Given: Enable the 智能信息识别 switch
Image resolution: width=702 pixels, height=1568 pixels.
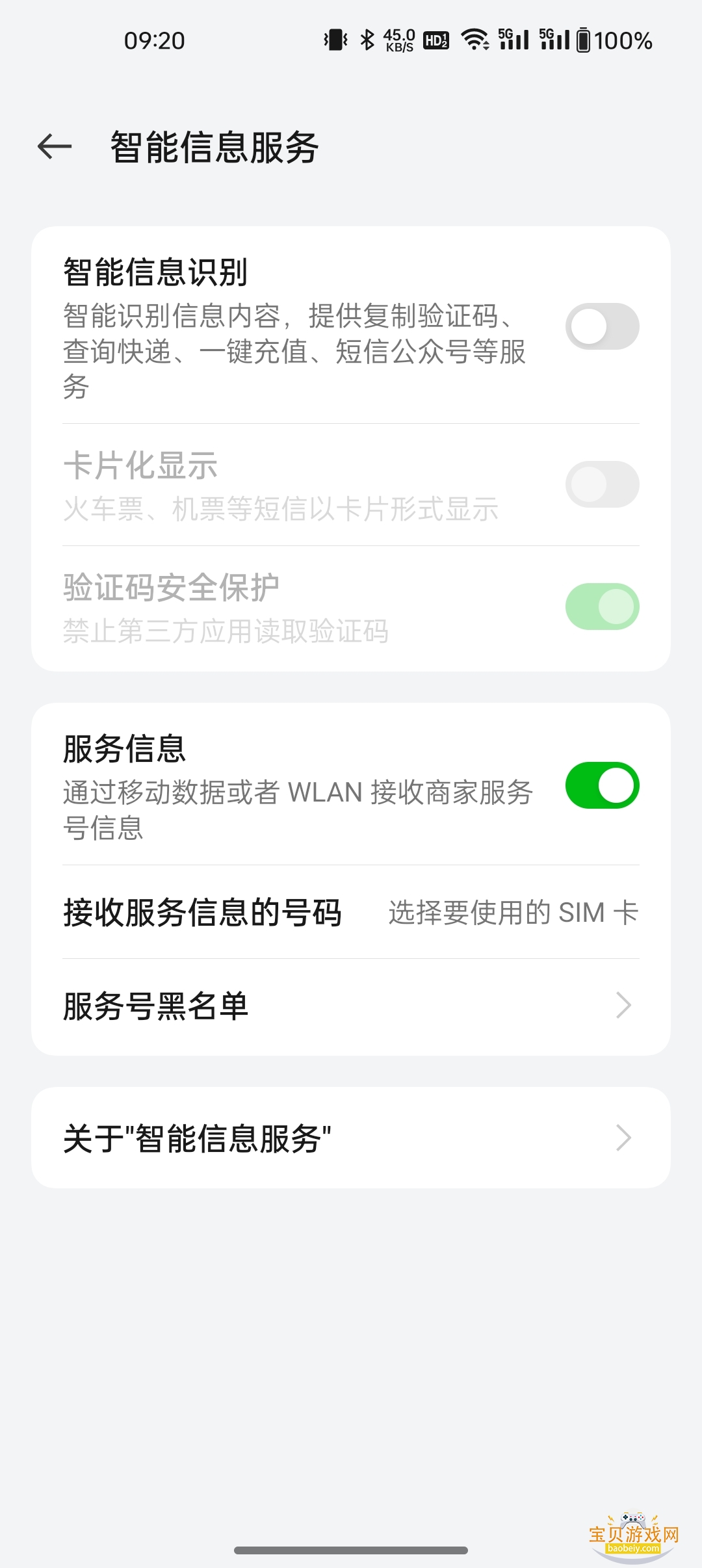Looking at the screenshot, I should coord(602,326).
